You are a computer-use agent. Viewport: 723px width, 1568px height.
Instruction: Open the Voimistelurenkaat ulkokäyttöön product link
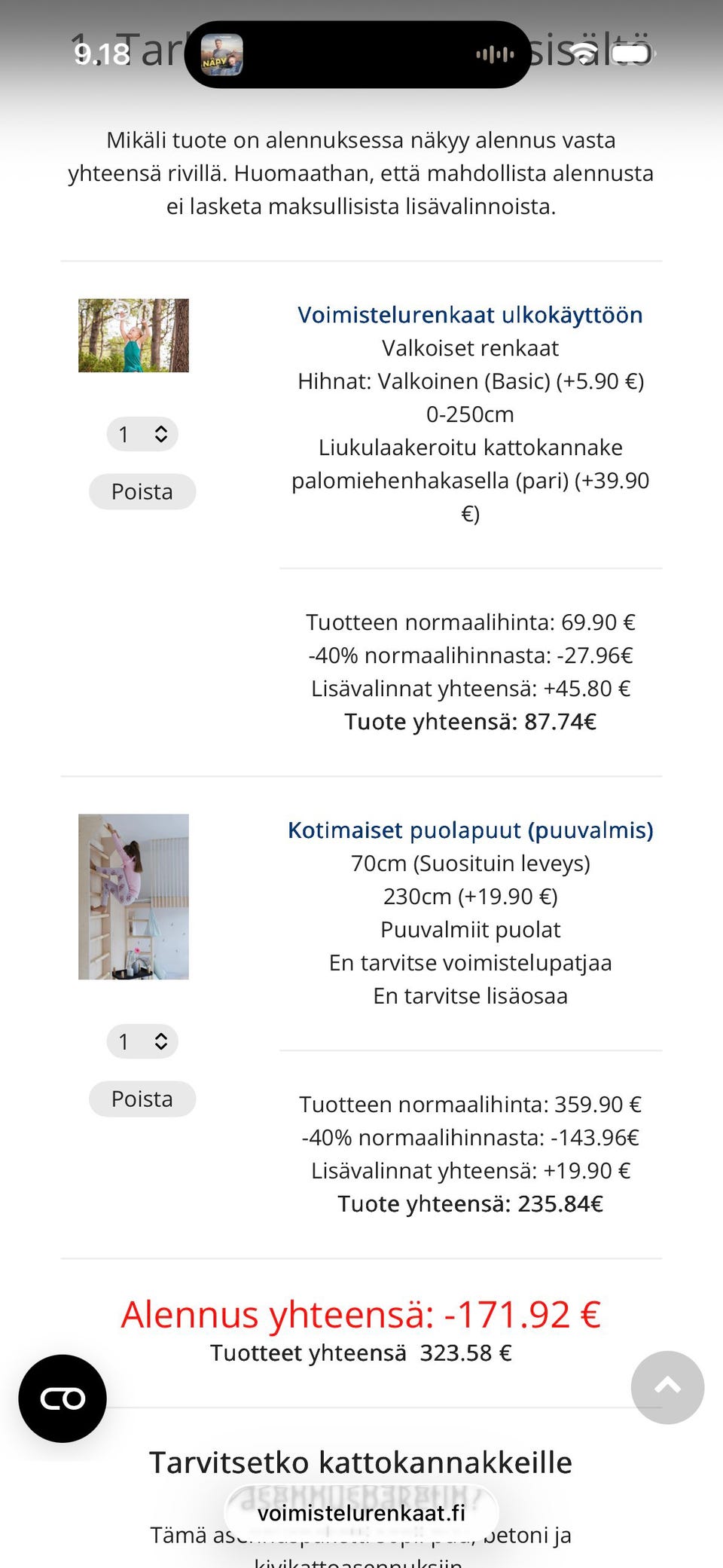pos(469,314)
